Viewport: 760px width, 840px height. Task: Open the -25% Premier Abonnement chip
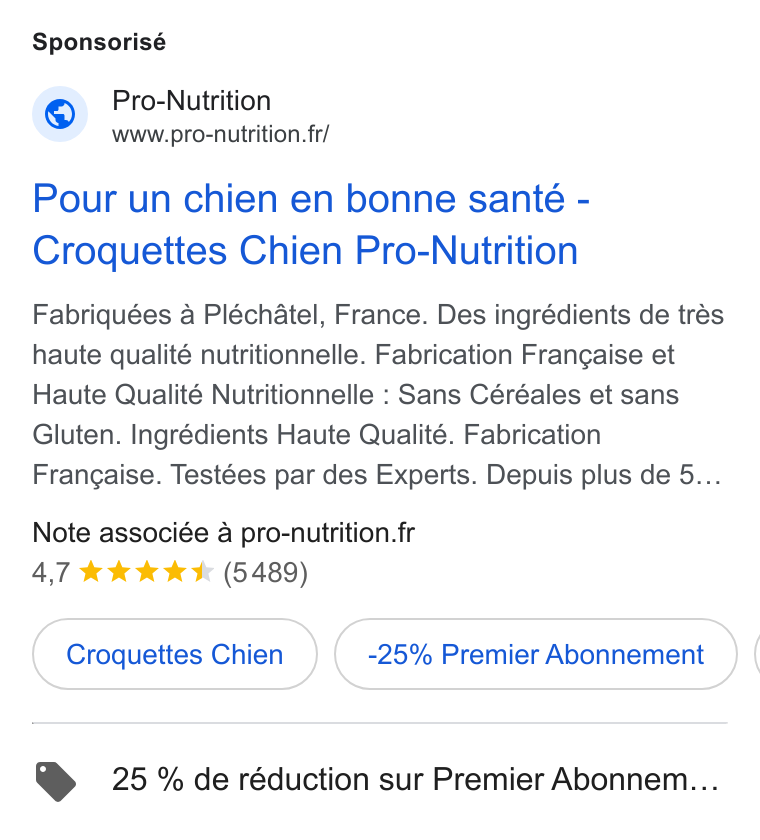tap(536, 654)
